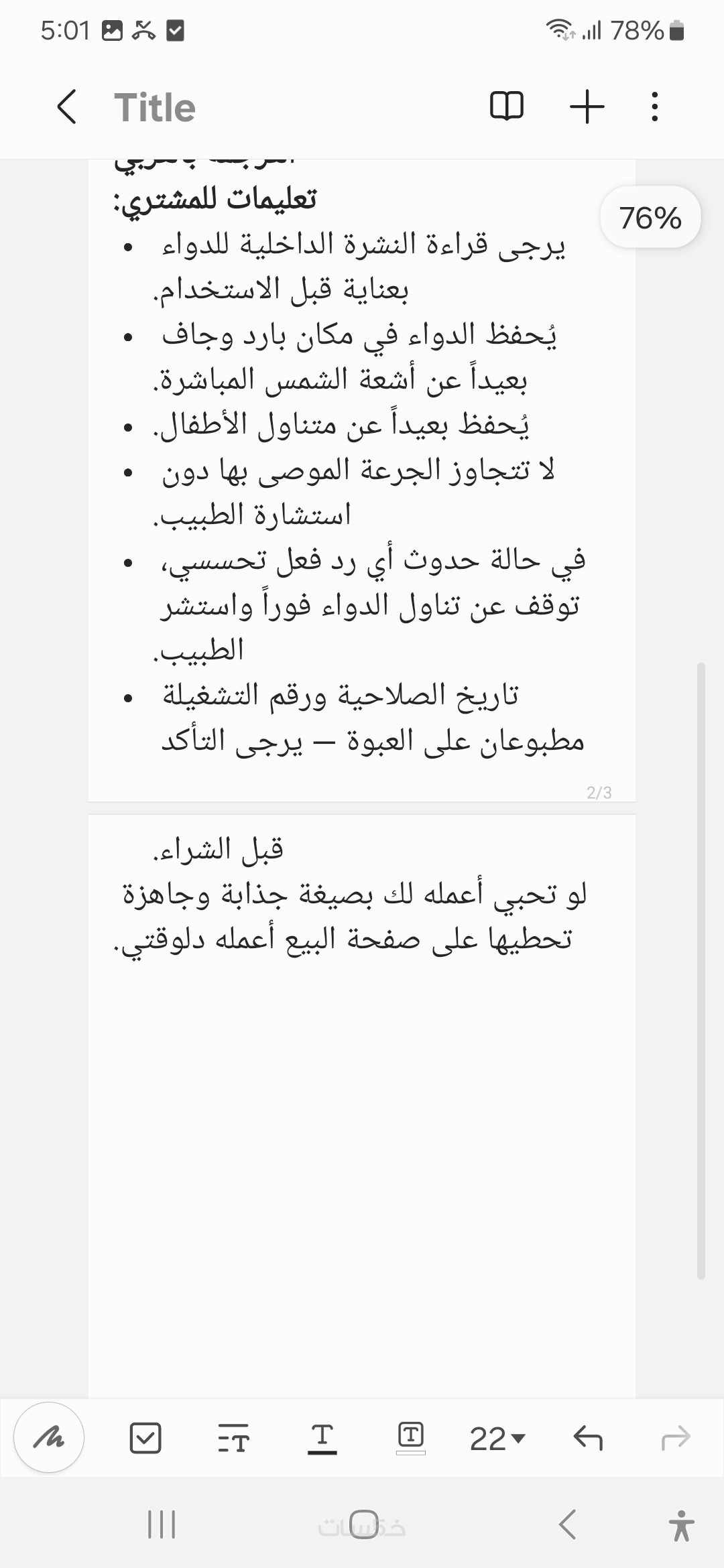Image resolution: width=724 pixels, height=1568 pixels.
Task: Open text style options
Action: tap(233, 1438)
